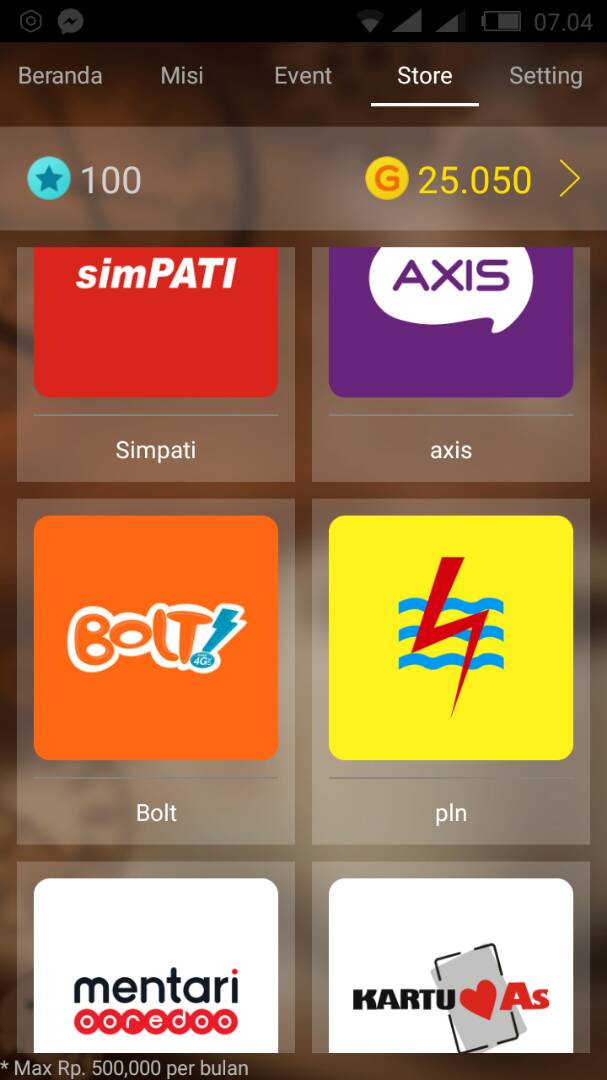This screenshot has height=1080, width=607.
Task: Open gold balance details via arrow
Action: point(570,179)
